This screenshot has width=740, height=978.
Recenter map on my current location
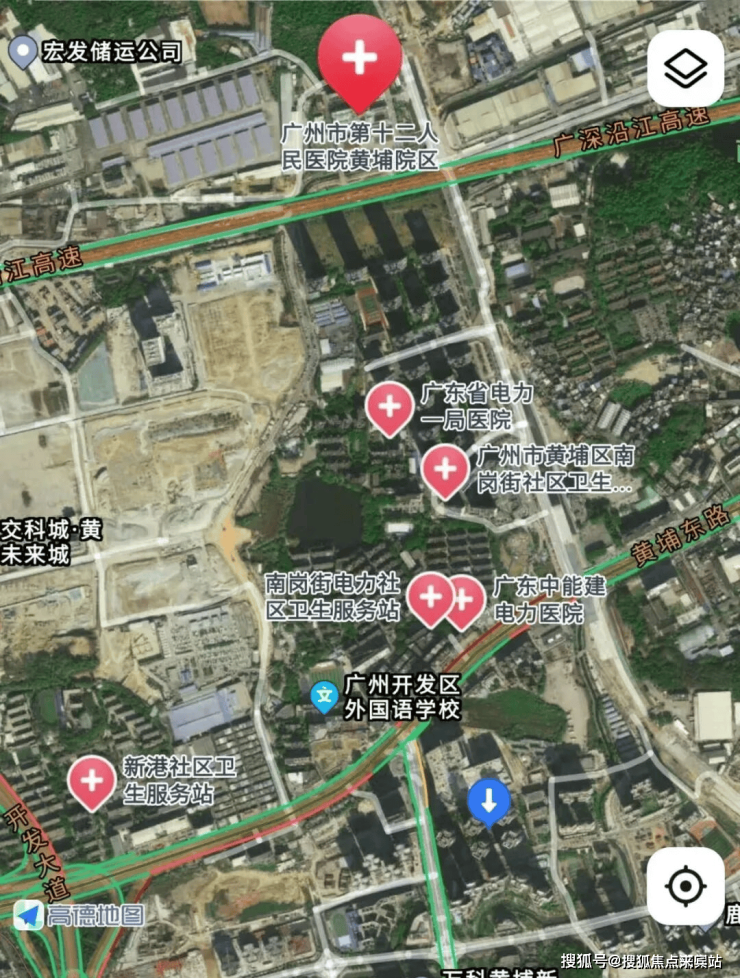pyautogui.click(x=685, y=886)
